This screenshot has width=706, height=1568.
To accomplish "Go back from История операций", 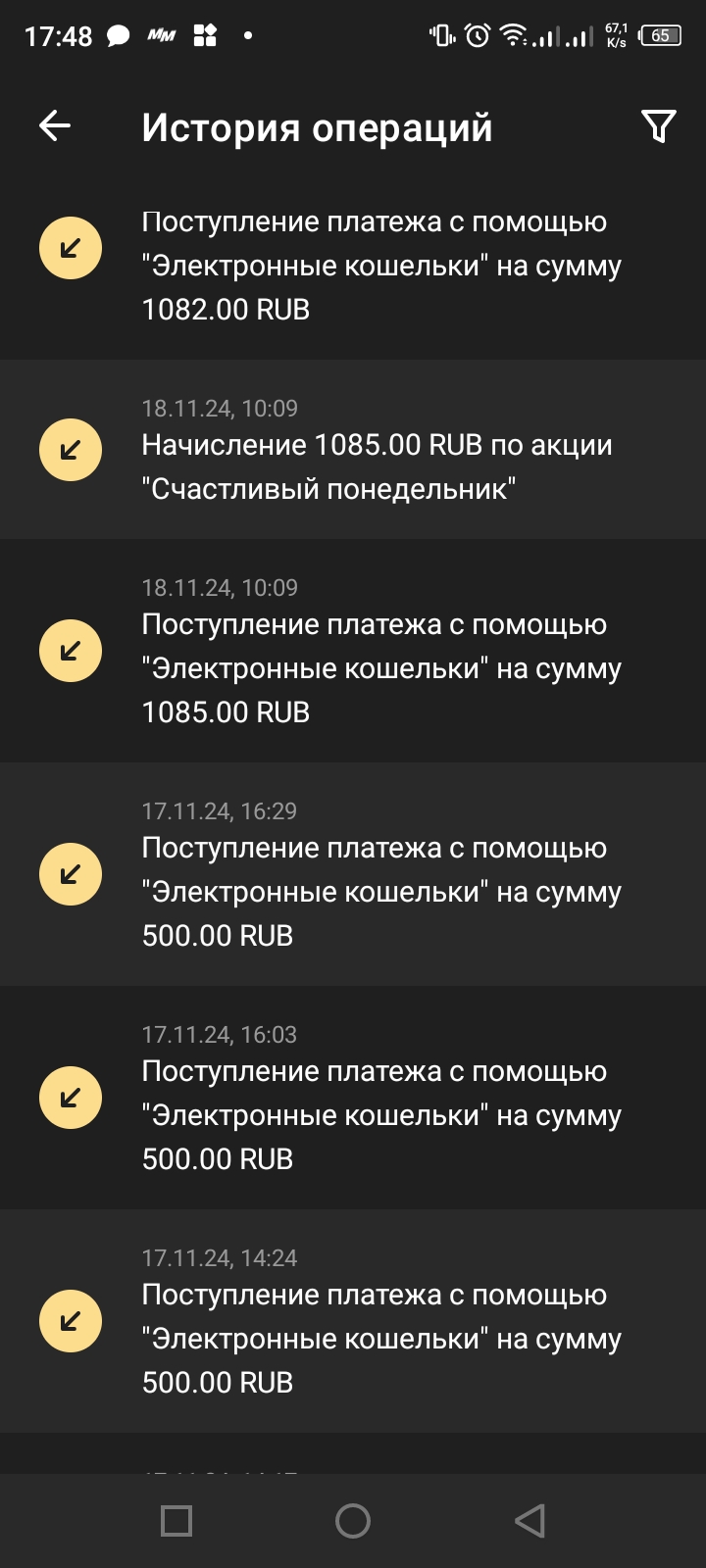I will pos(55,125).
